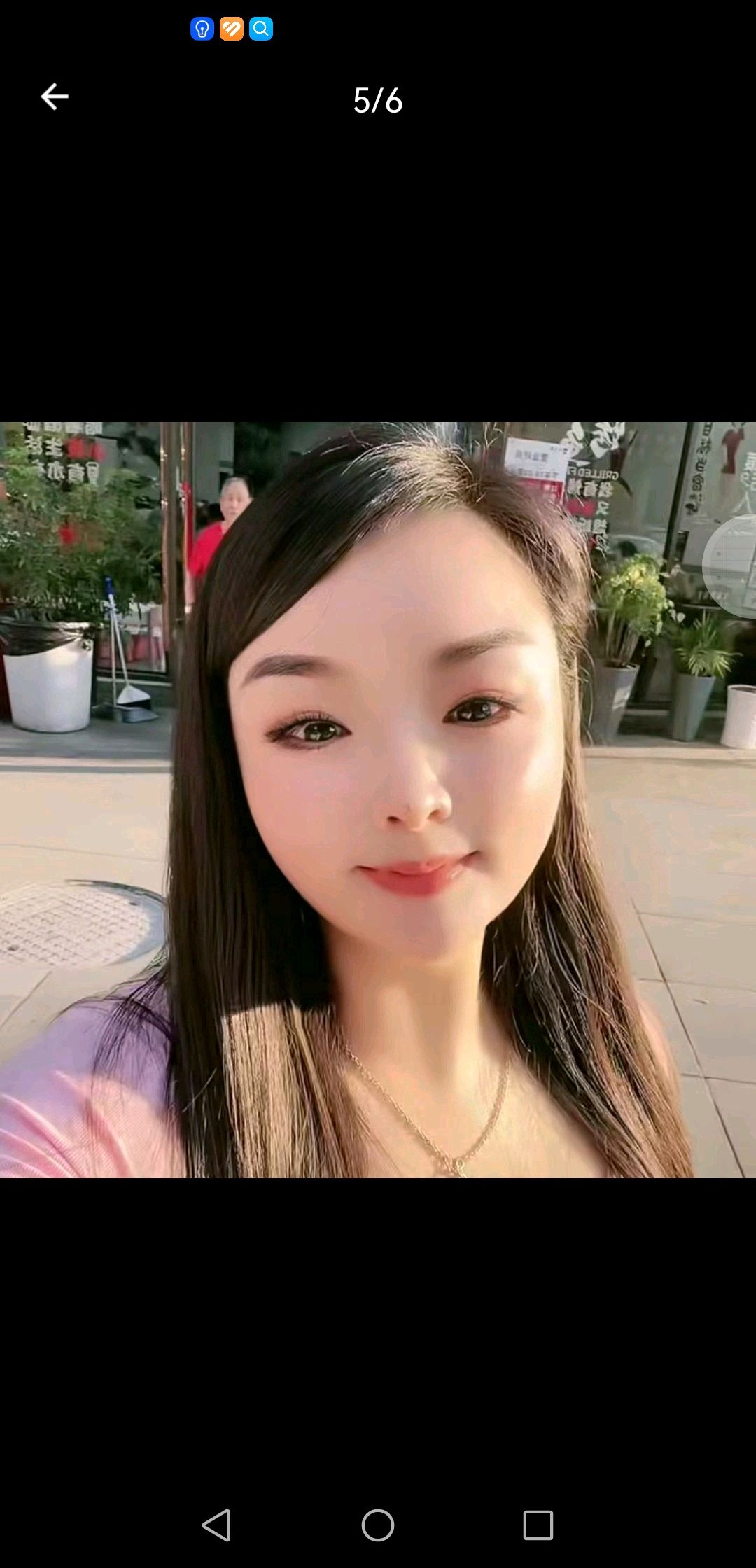Open the recent apps overview

click(538, 1525)
